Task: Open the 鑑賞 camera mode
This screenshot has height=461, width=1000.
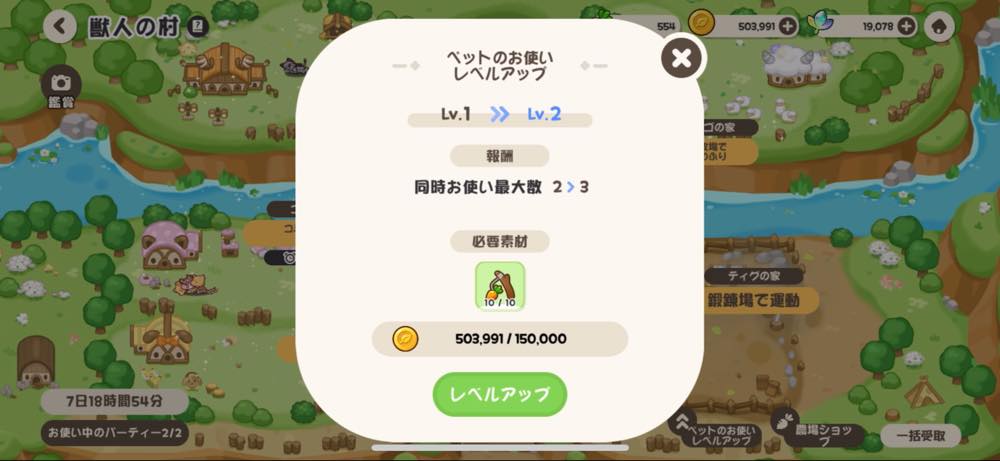Action: click(61, 88)
